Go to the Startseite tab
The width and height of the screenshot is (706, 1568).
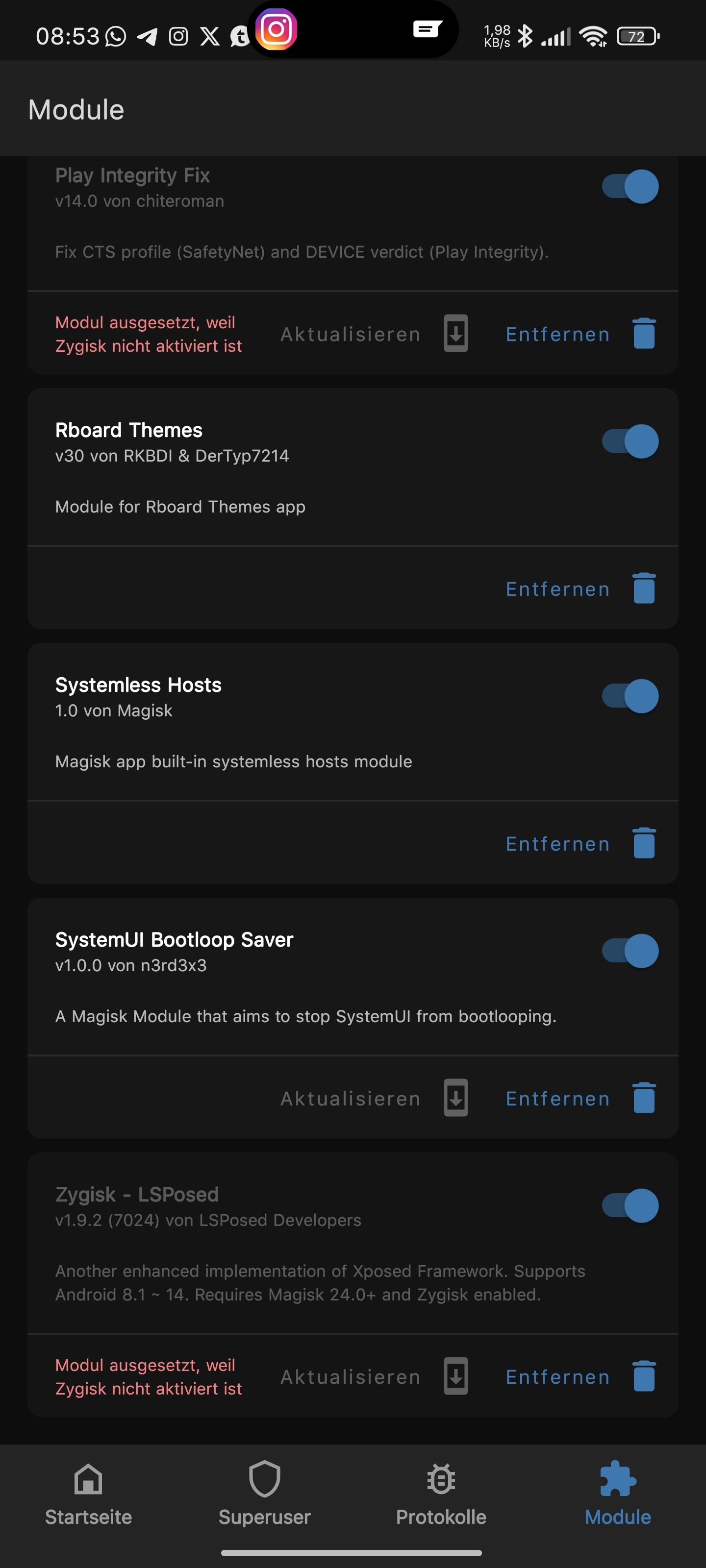pyautogui.click(x=88, y=1493)
